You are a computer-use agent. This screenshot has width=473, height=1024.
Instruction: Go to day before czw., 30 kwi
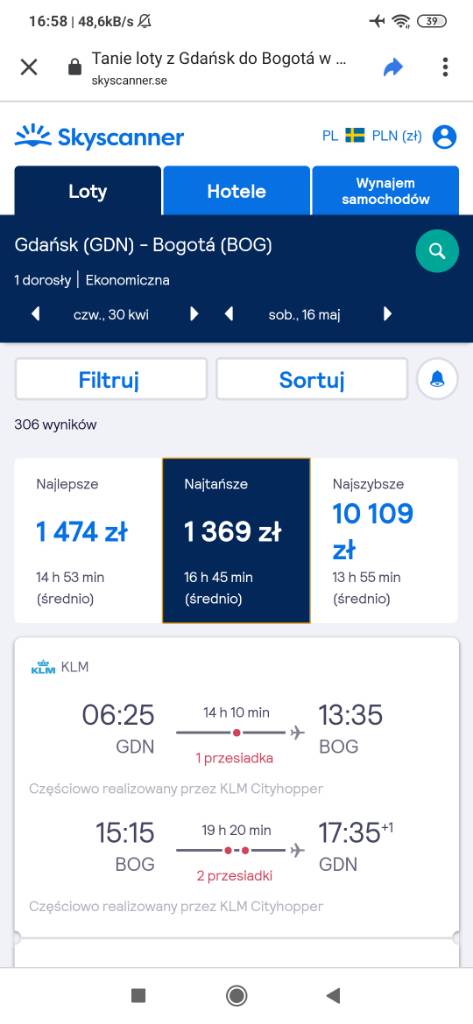(36, 314)
